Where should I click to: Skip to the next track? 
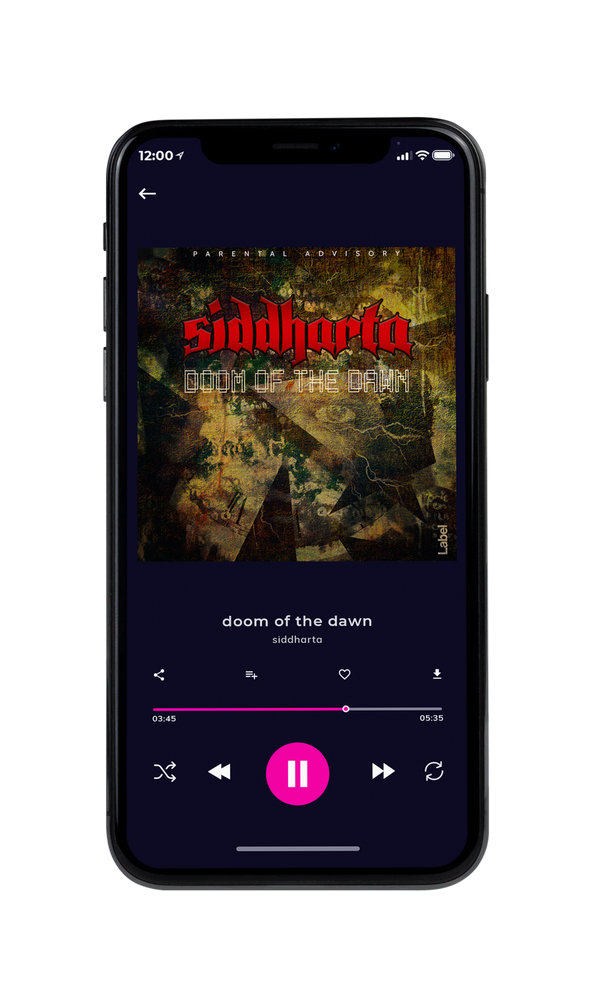coord(383,771)
